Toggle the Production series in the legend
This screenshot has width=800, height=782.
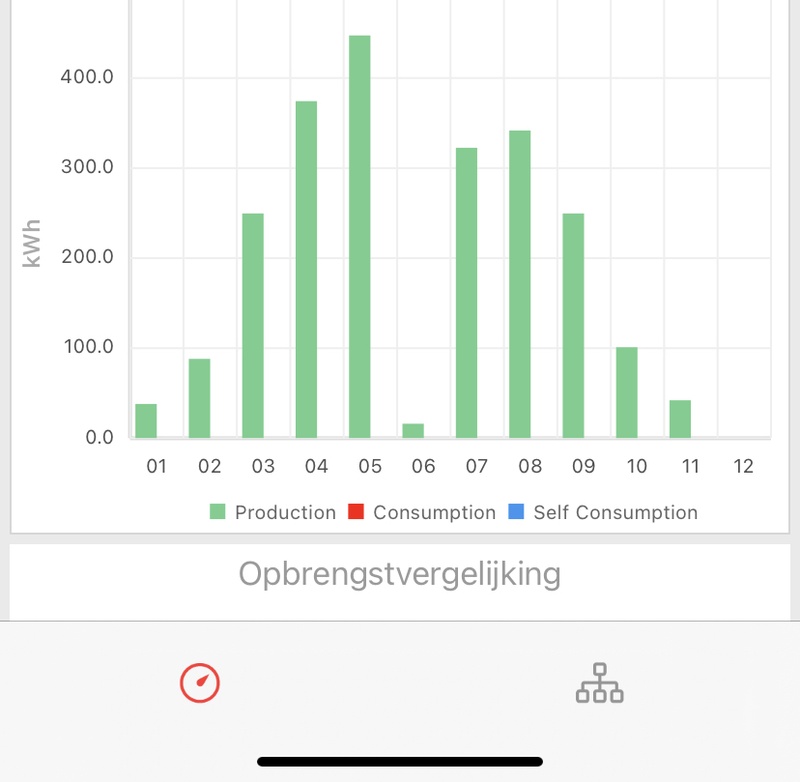[273, 513]
